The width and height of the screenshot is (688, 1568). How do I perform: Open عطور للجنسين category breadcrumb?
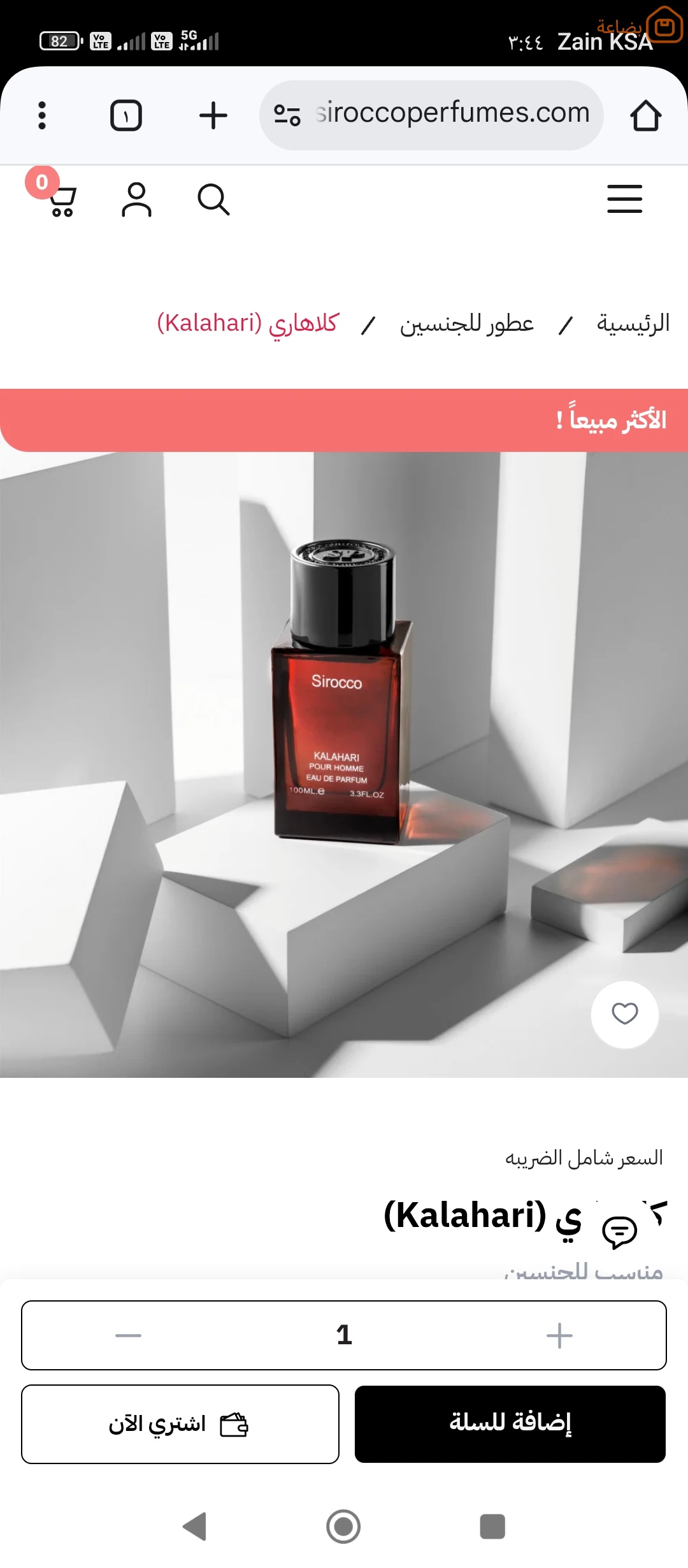(x=466, y=323)
